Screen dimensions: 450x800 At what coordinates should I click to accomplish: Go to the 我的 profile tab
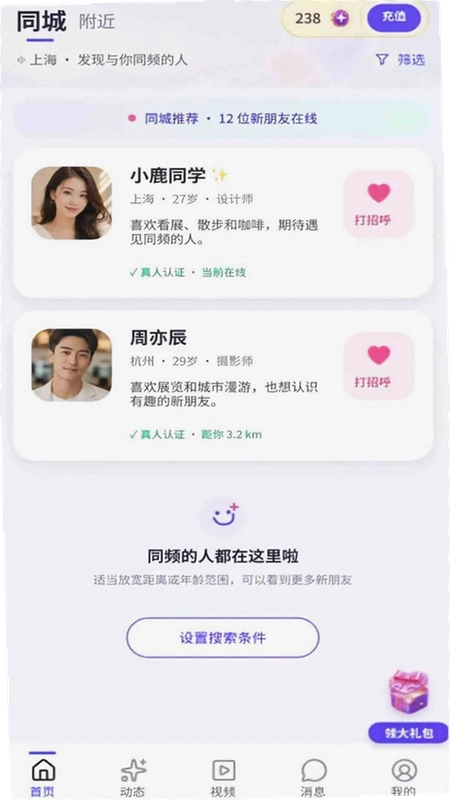pos(404,777)
